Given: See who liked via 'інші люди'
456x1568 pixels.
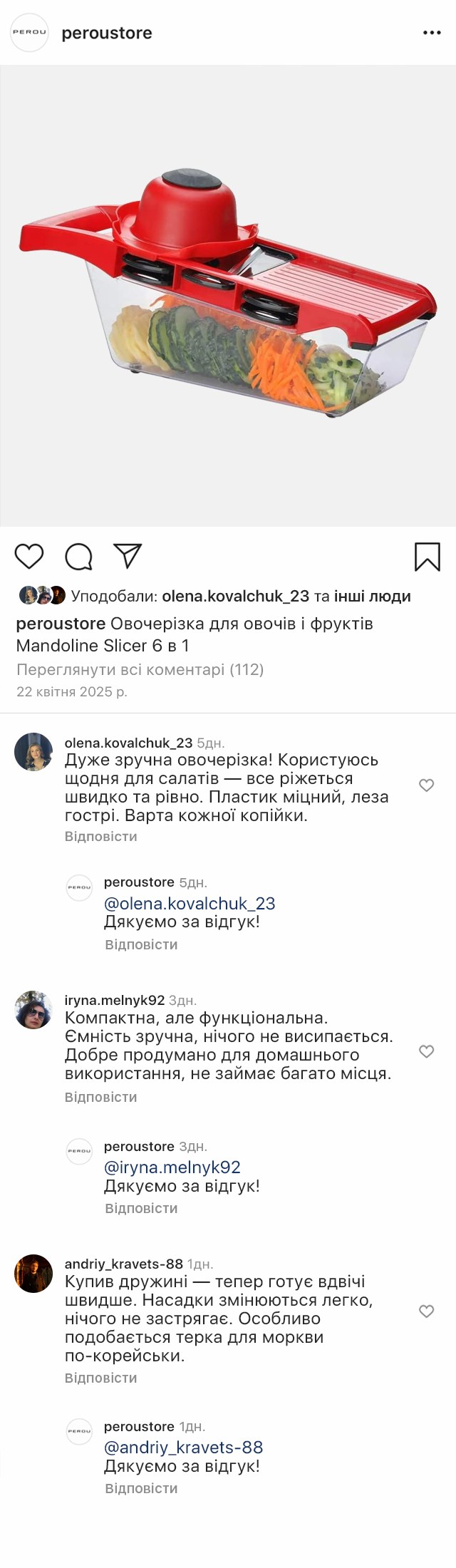Looking at the screenshot, I should [x=372, y=596].
